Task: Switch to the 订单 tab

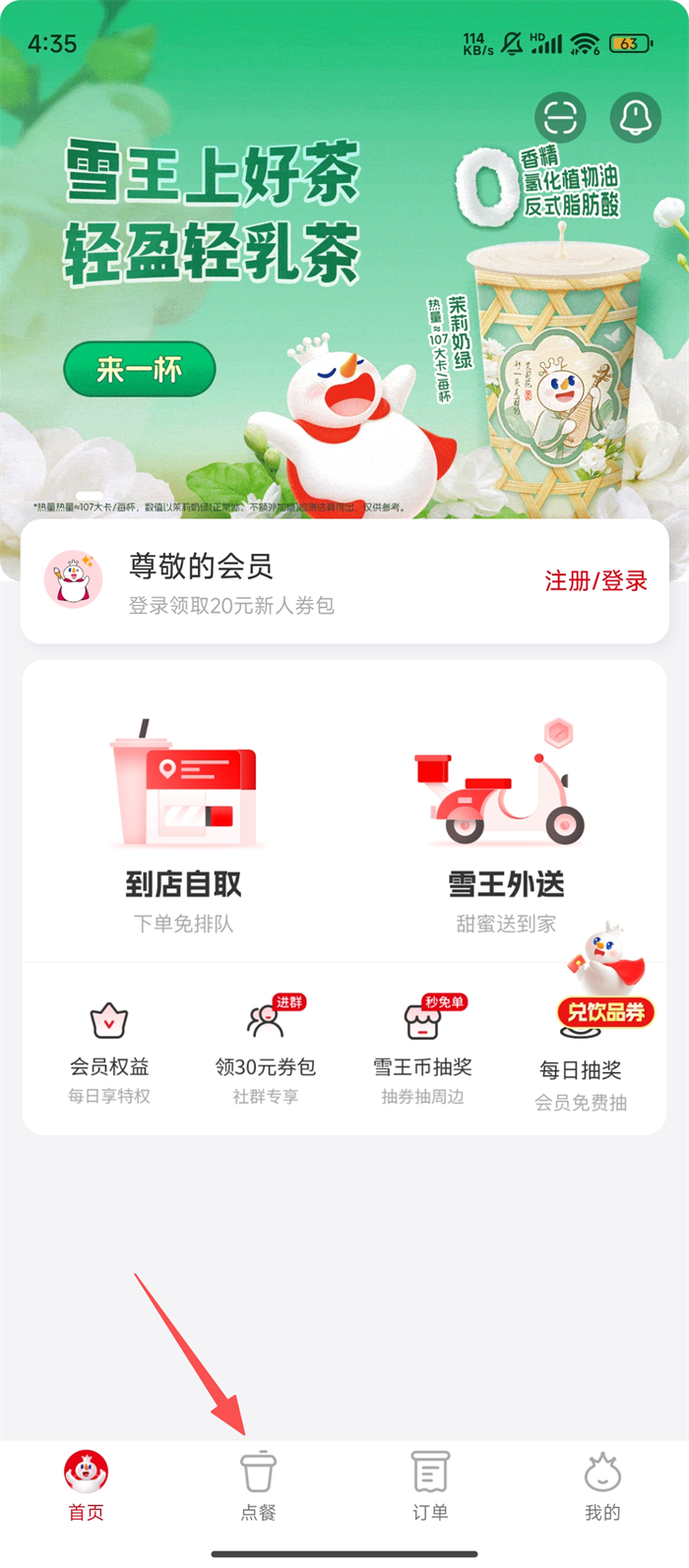Action: tap(430, 1485)
